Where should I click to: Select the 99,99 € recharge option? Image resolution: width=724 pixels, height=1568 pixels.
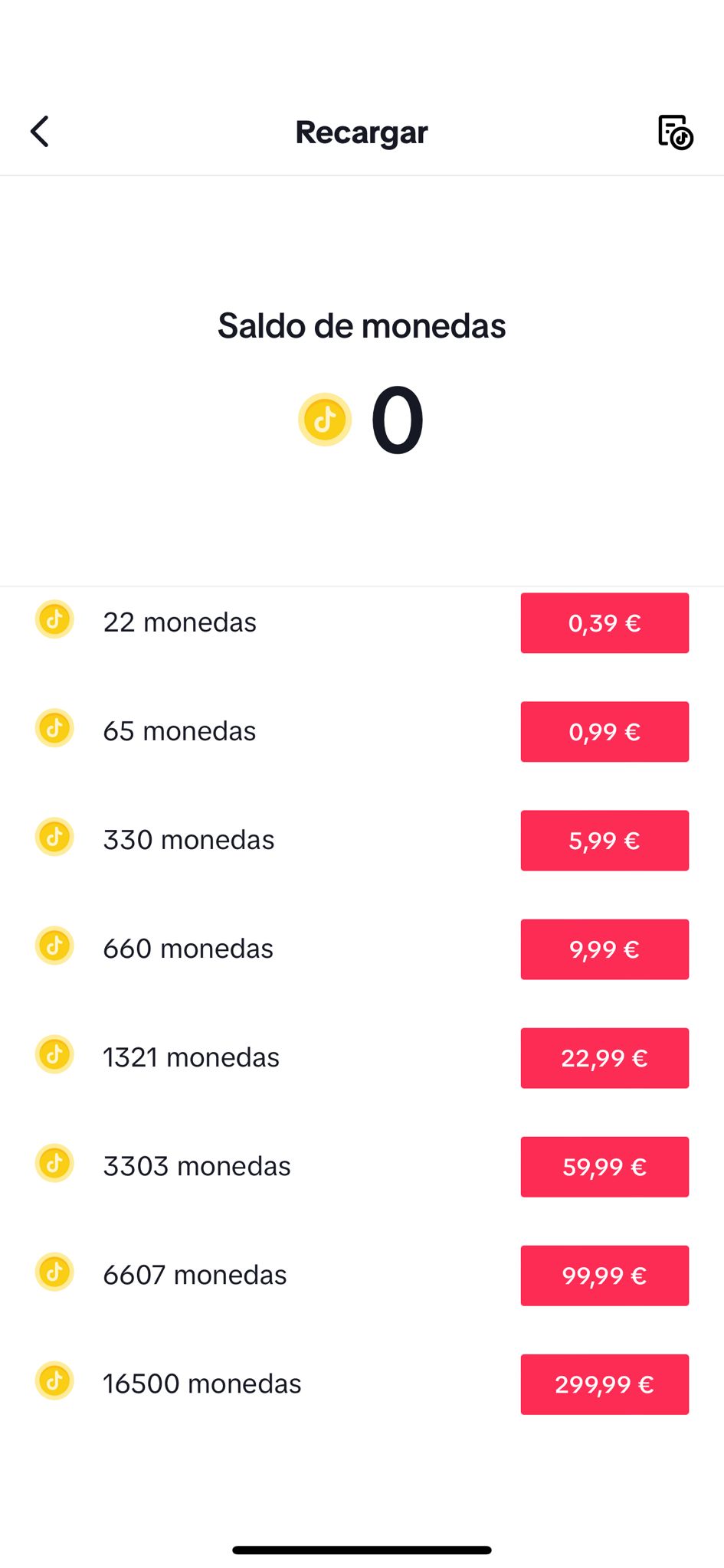[604, 1275]
